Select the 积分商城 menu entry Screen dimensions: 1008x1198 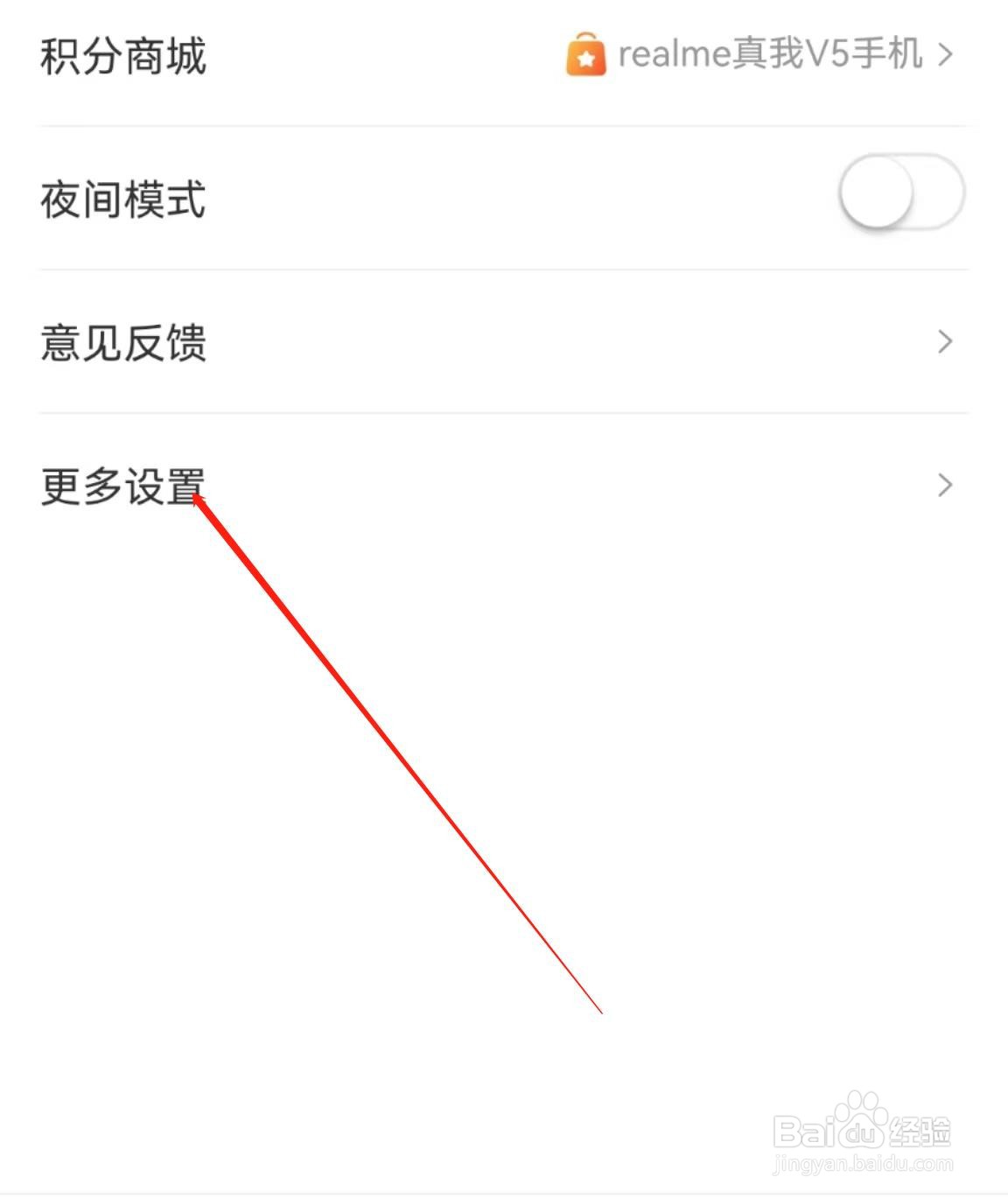point(122,56)
